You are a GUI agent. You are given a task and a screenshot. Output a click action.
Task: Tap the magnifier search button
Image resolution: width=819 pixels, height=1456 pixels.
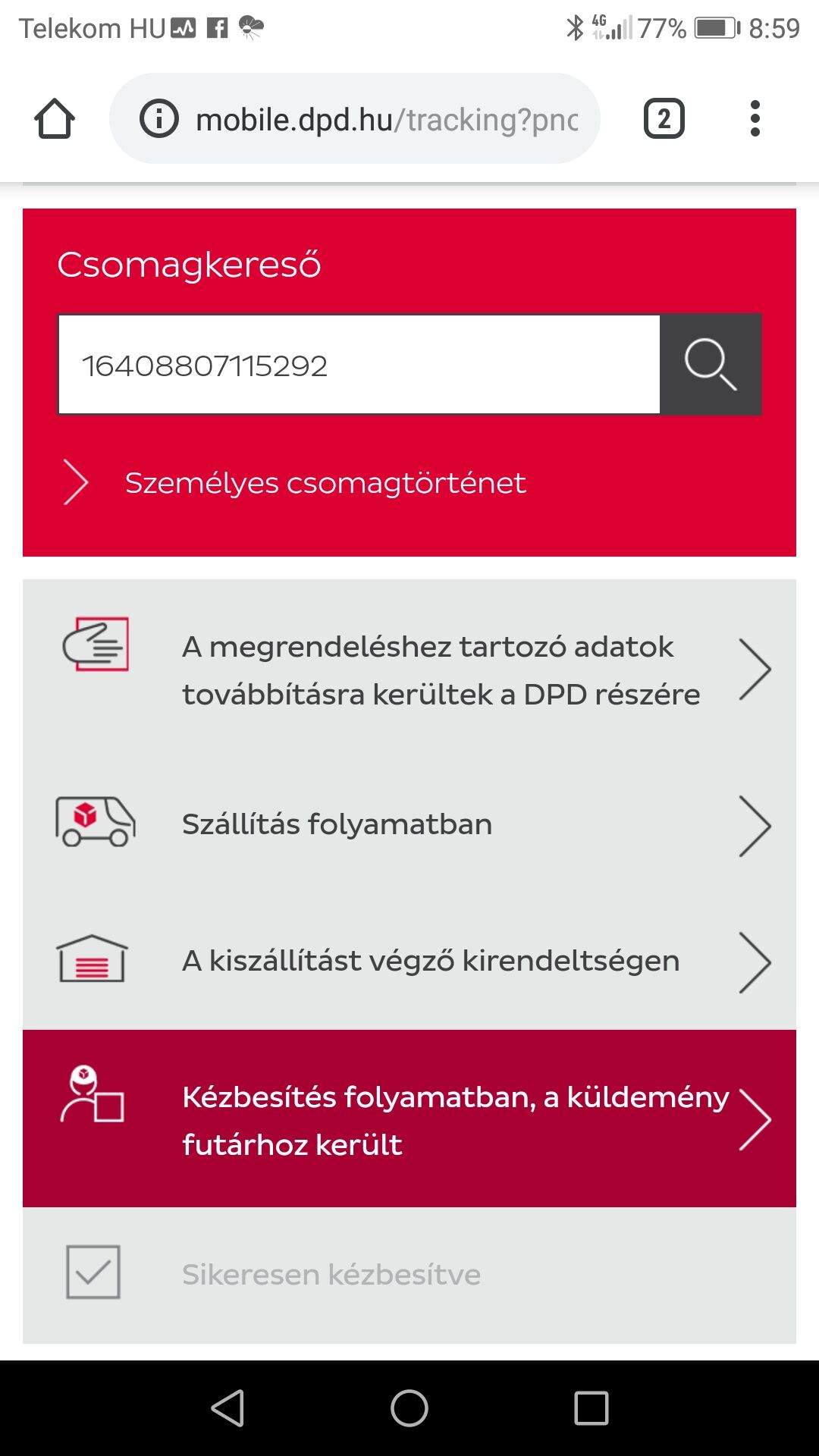(711, 365)
